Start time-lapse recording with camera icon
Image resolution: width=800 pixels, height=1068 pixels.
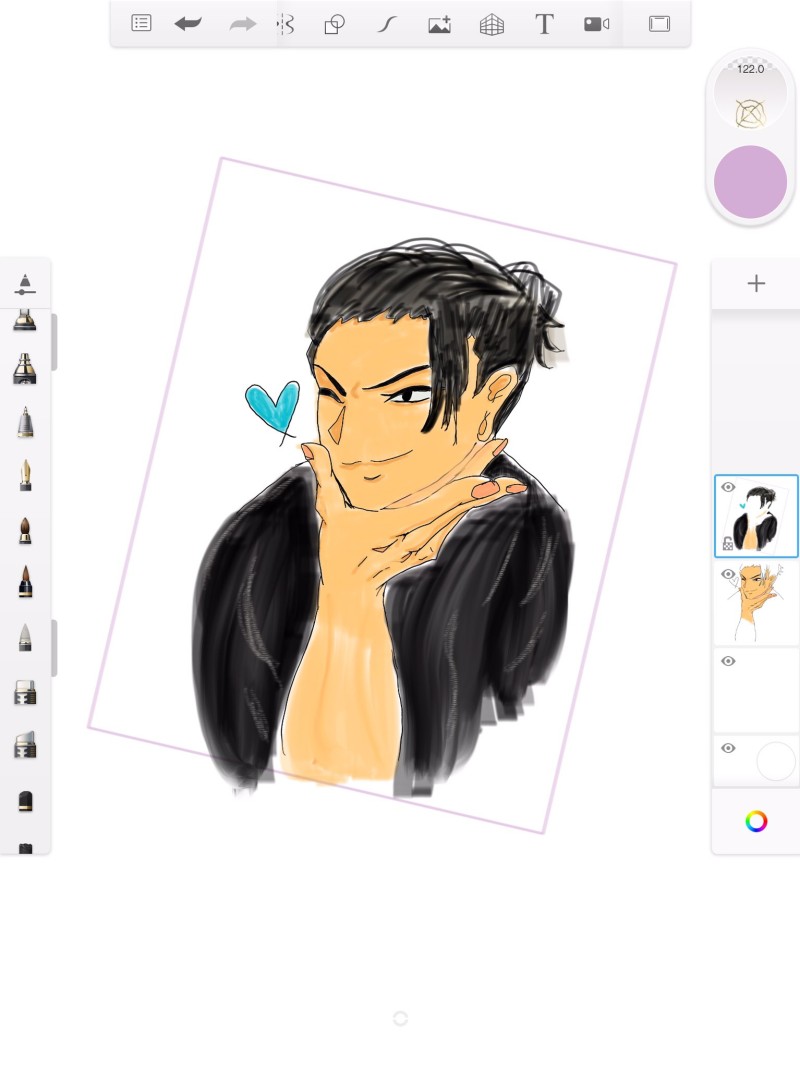[597, 24]
